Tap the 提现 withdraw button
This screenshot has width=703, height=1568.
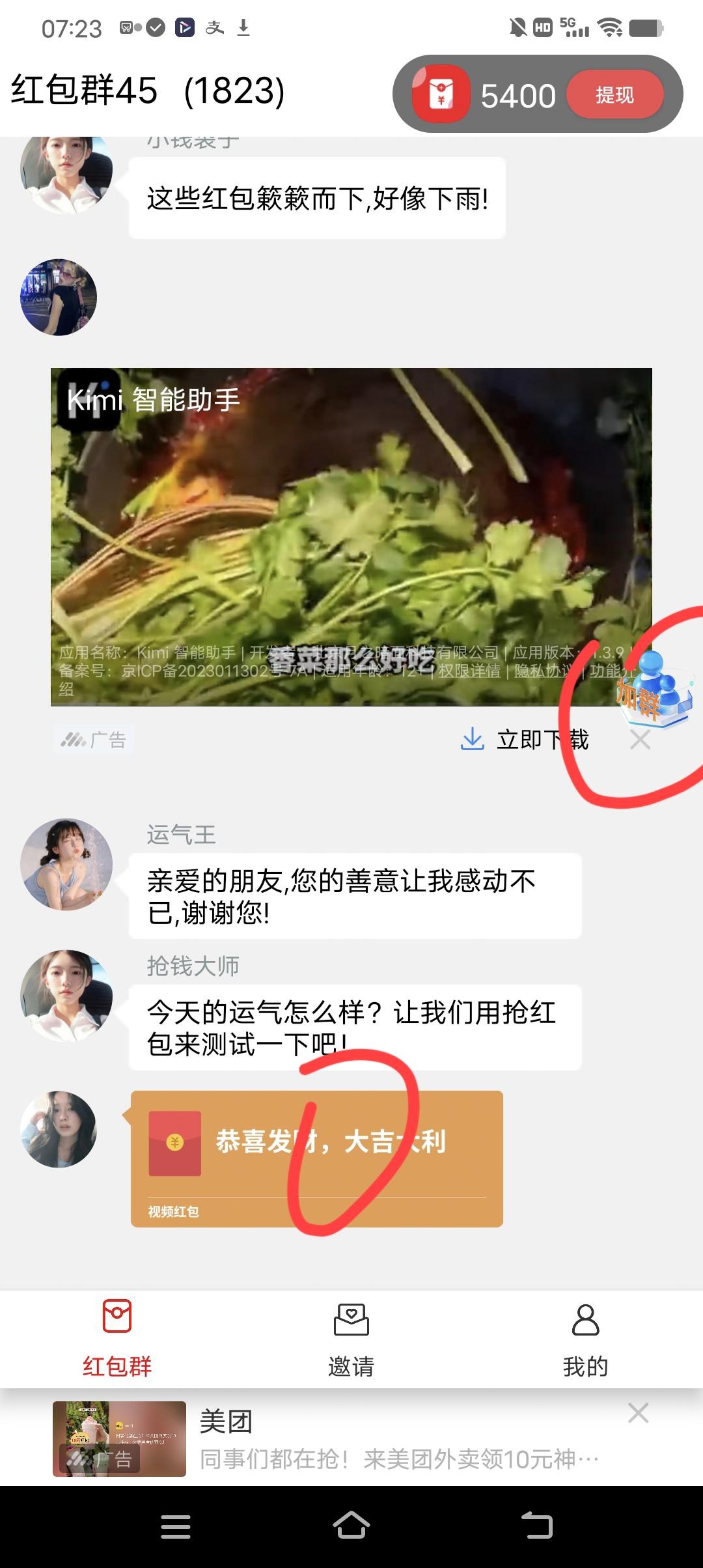tap(614, 95)
